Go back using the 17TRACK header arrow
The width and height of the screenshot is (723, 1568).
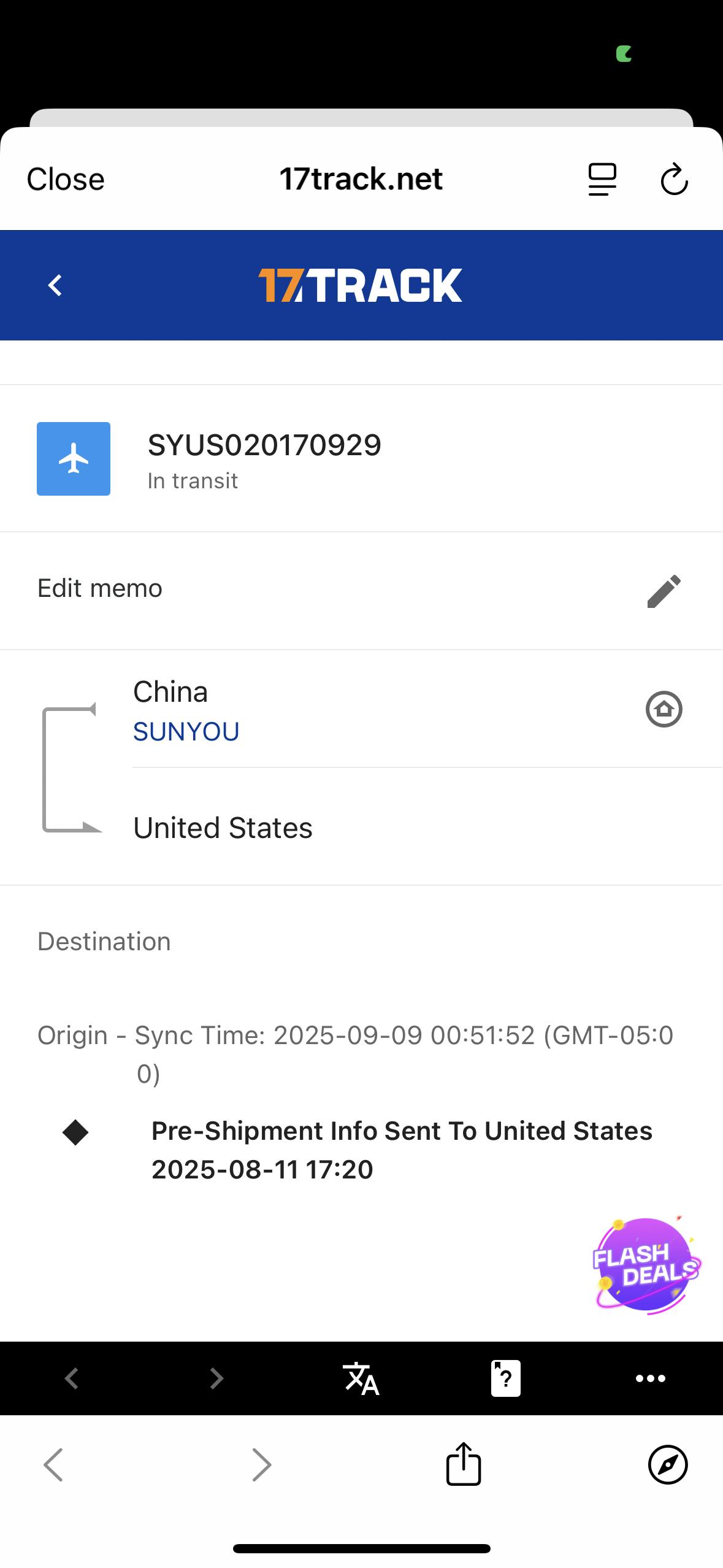(x=55, y=285)
